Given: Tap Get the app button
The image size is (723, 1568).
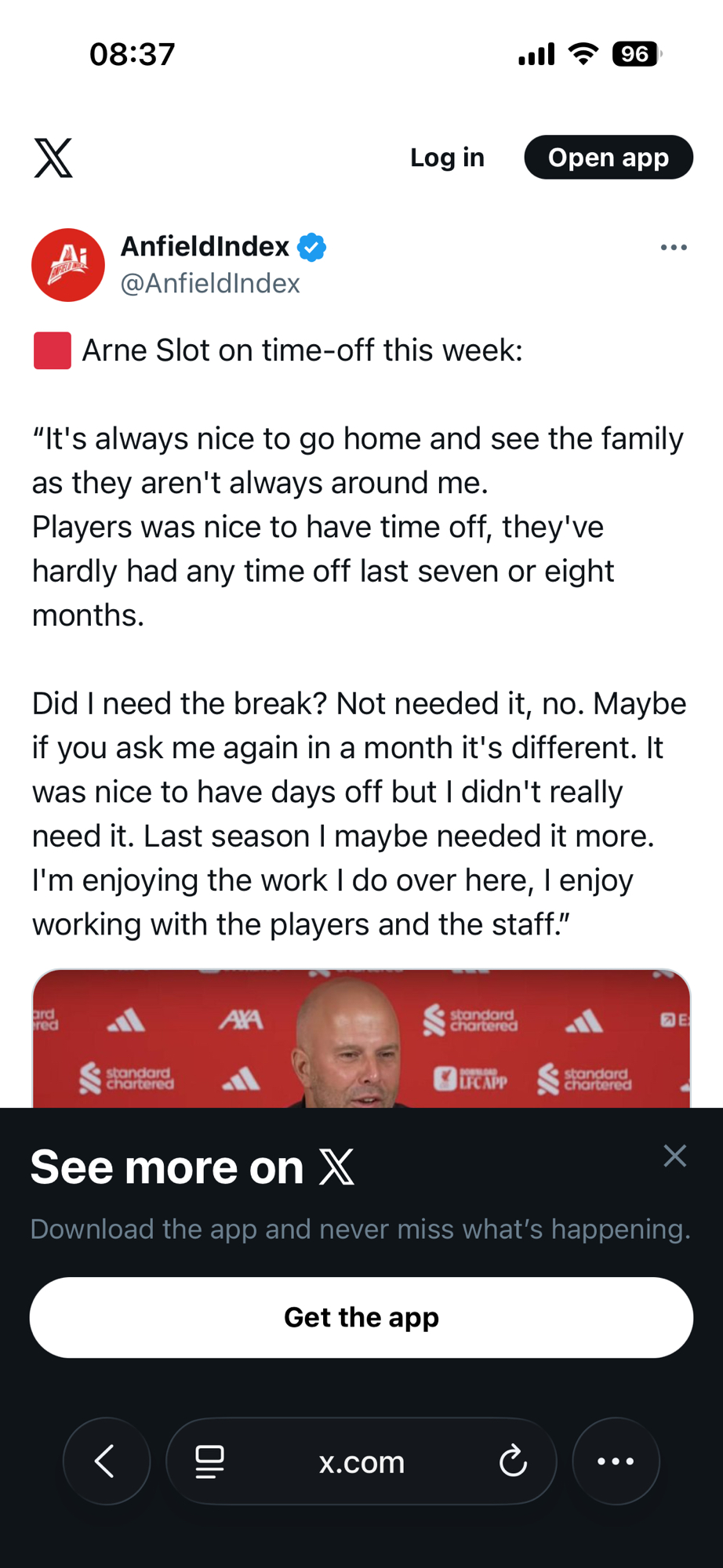Looking at the screenshot, I should coord(361,1317).
